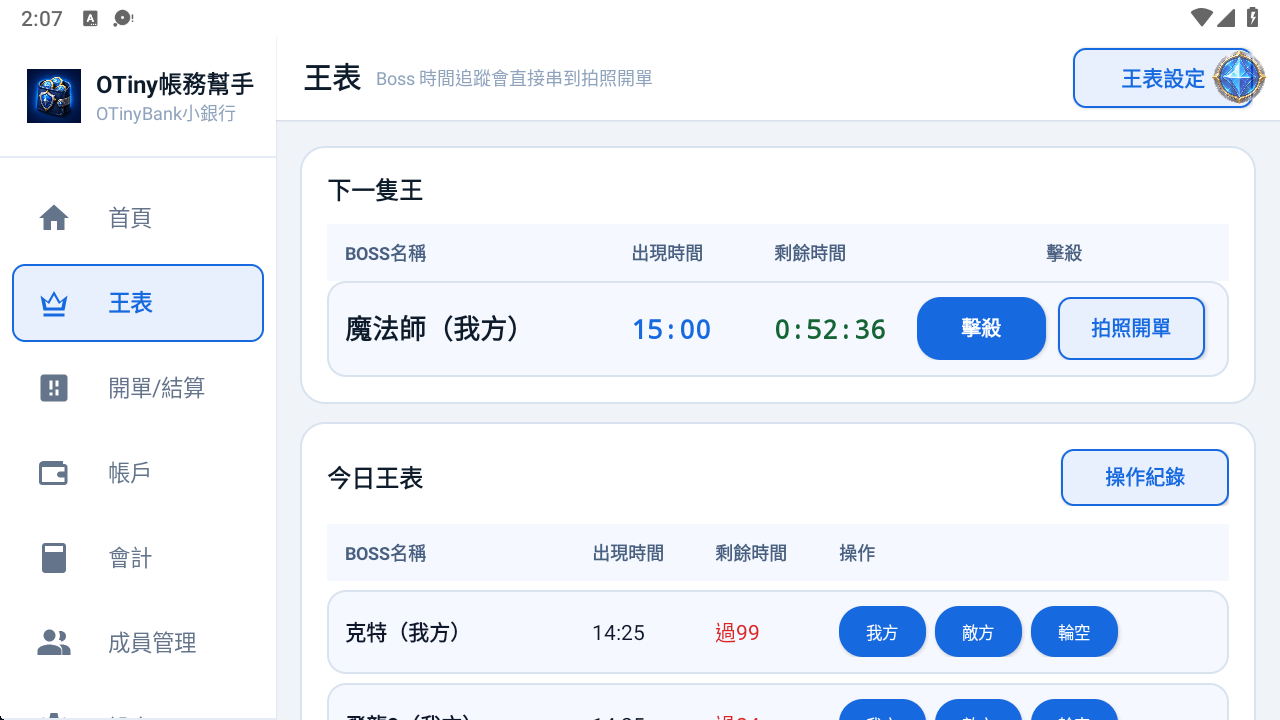Open the 帳戶 section
The image size is (1280, 720).
[x=138, y=473]
